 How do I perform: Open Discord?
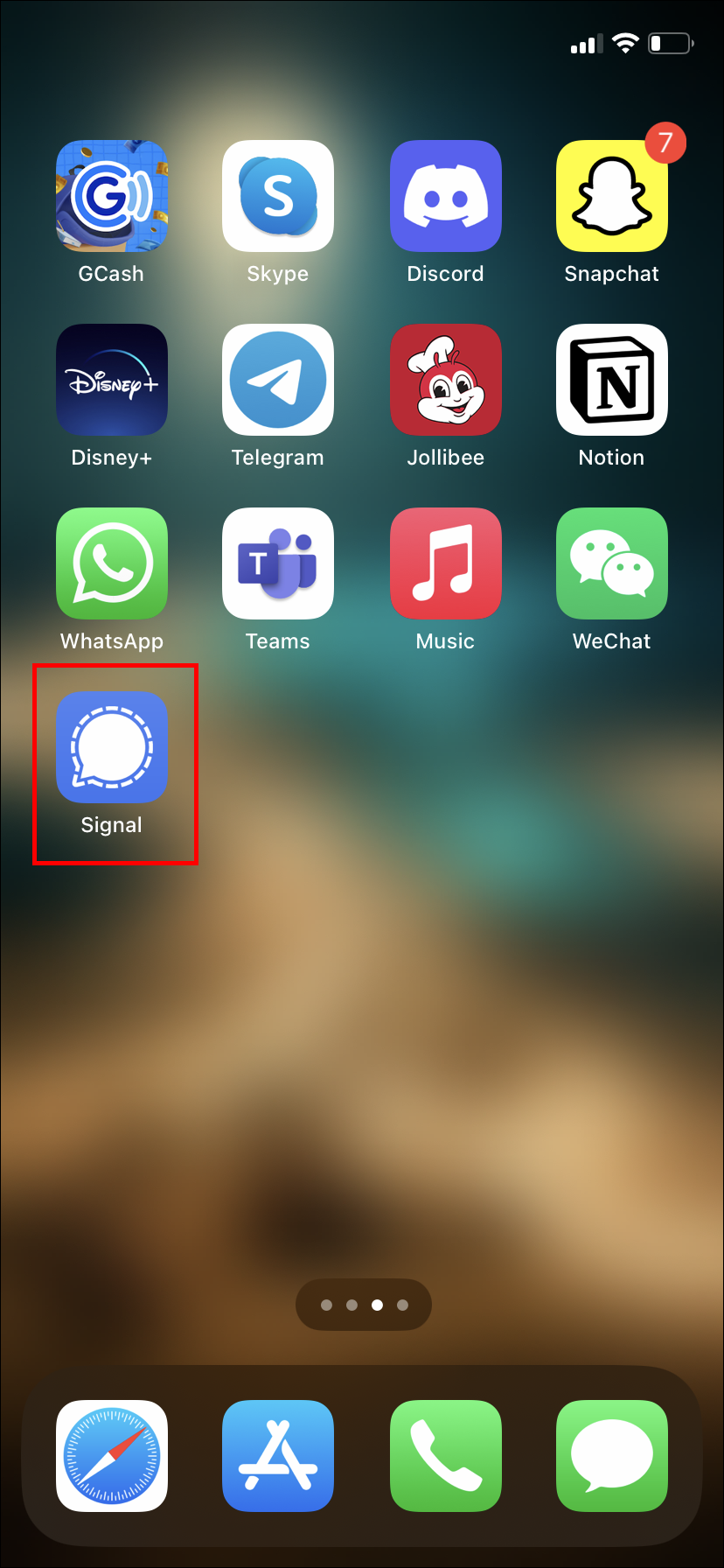click(445, 196)
